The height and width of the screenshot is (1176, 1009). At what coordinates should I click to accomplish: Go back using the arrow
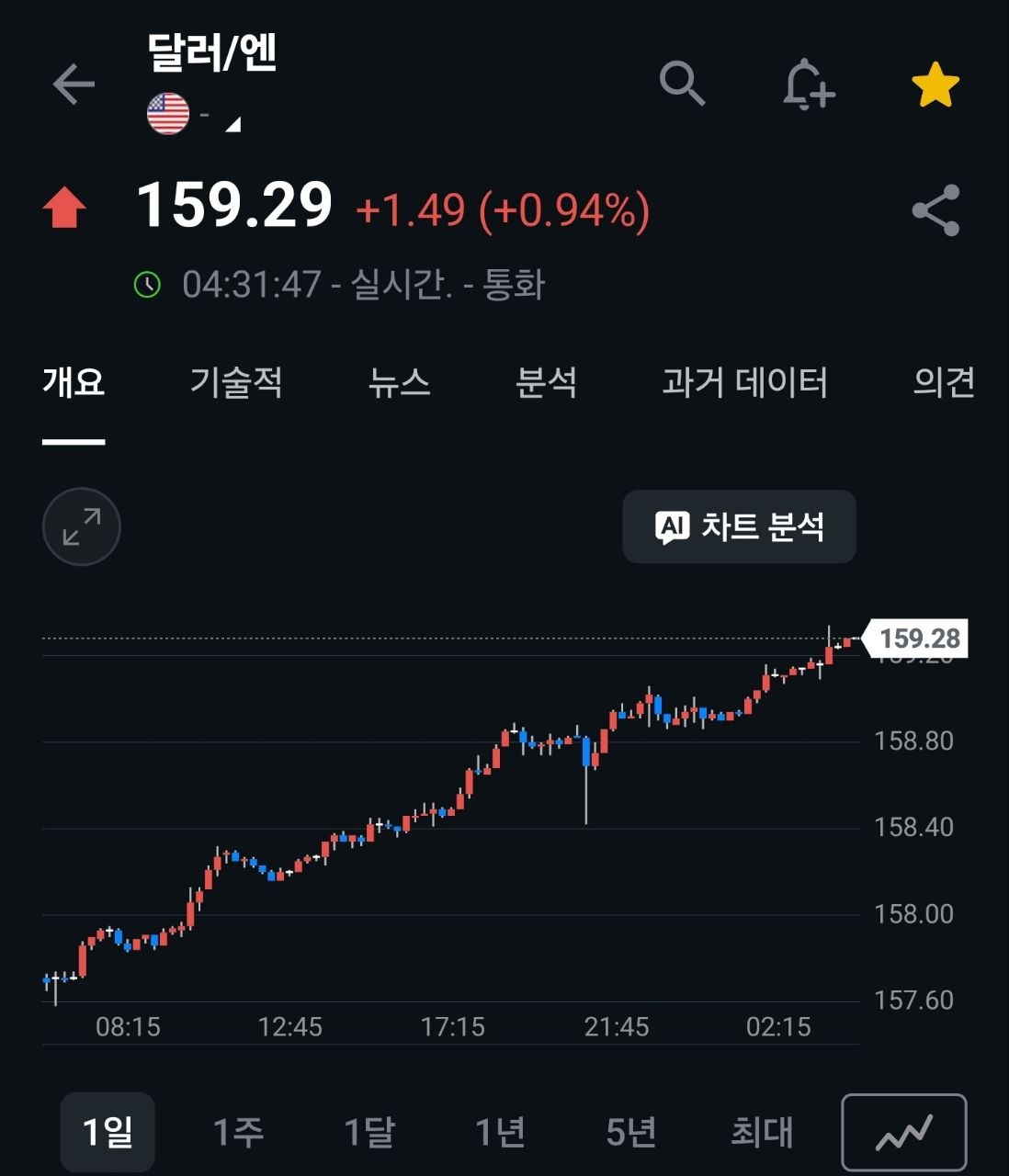pyautogui.click(x=74, y=85)
